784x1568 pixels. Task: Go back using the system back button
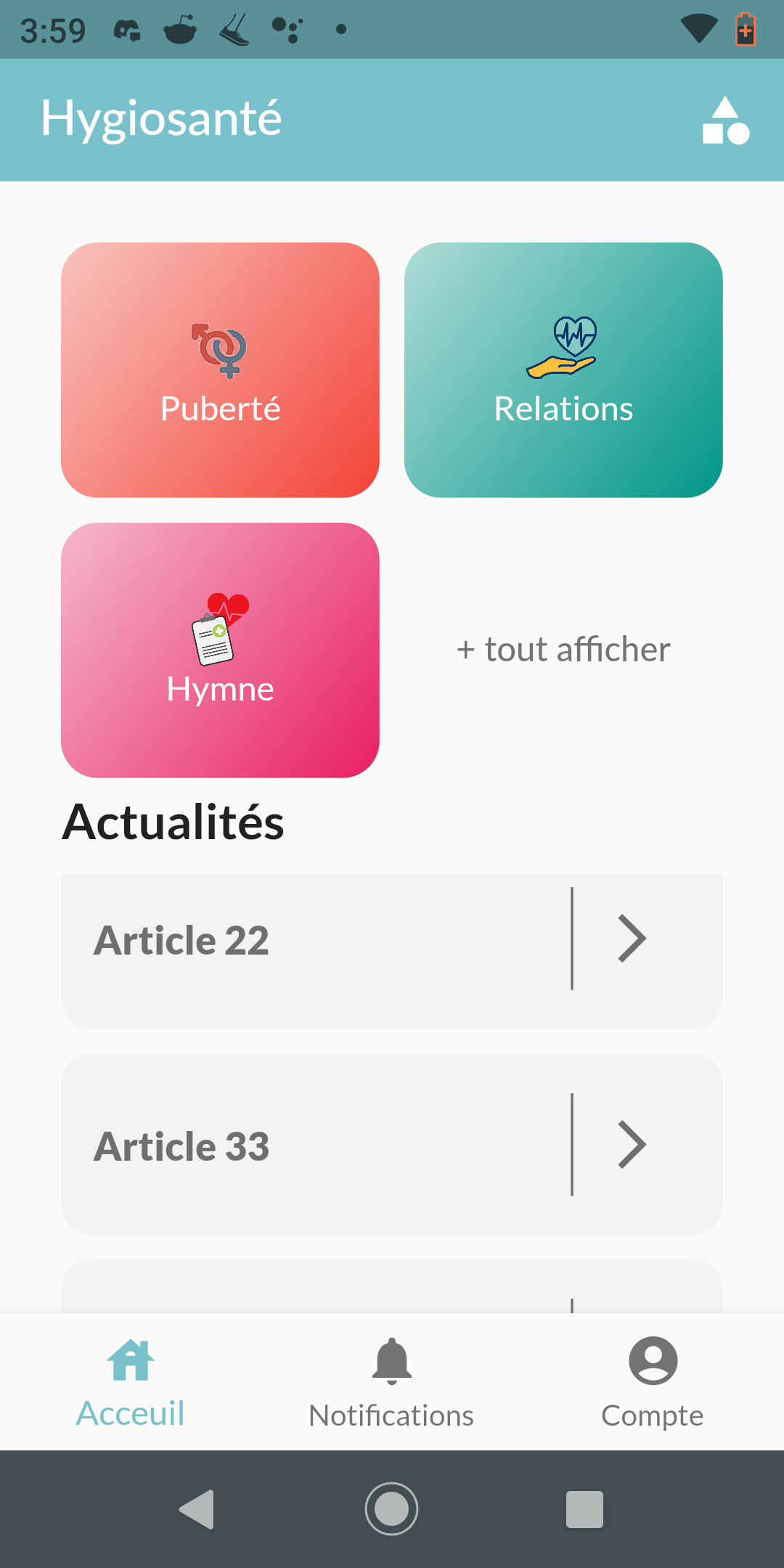coord(197,1509)
